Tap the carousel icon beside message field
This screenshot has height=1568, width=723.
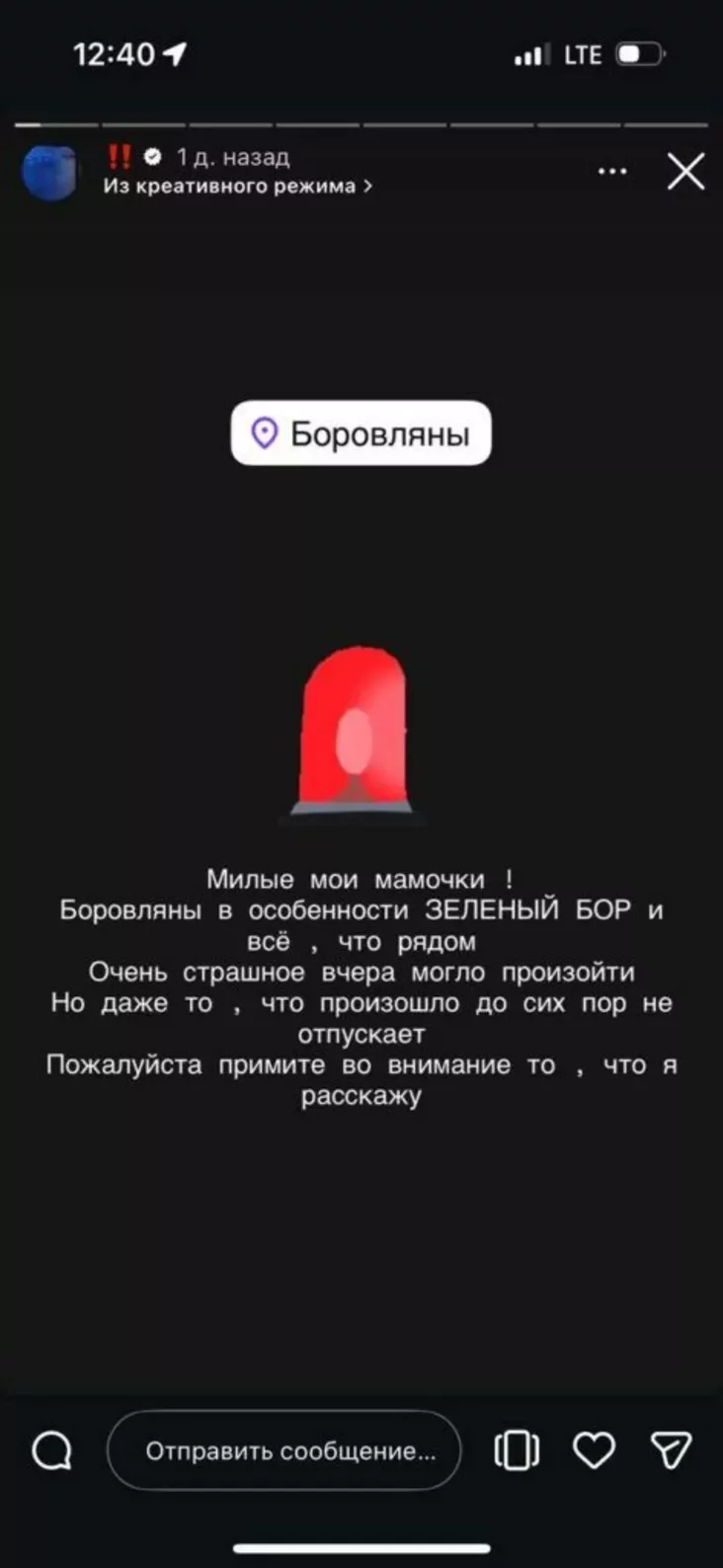[517, 1450]
